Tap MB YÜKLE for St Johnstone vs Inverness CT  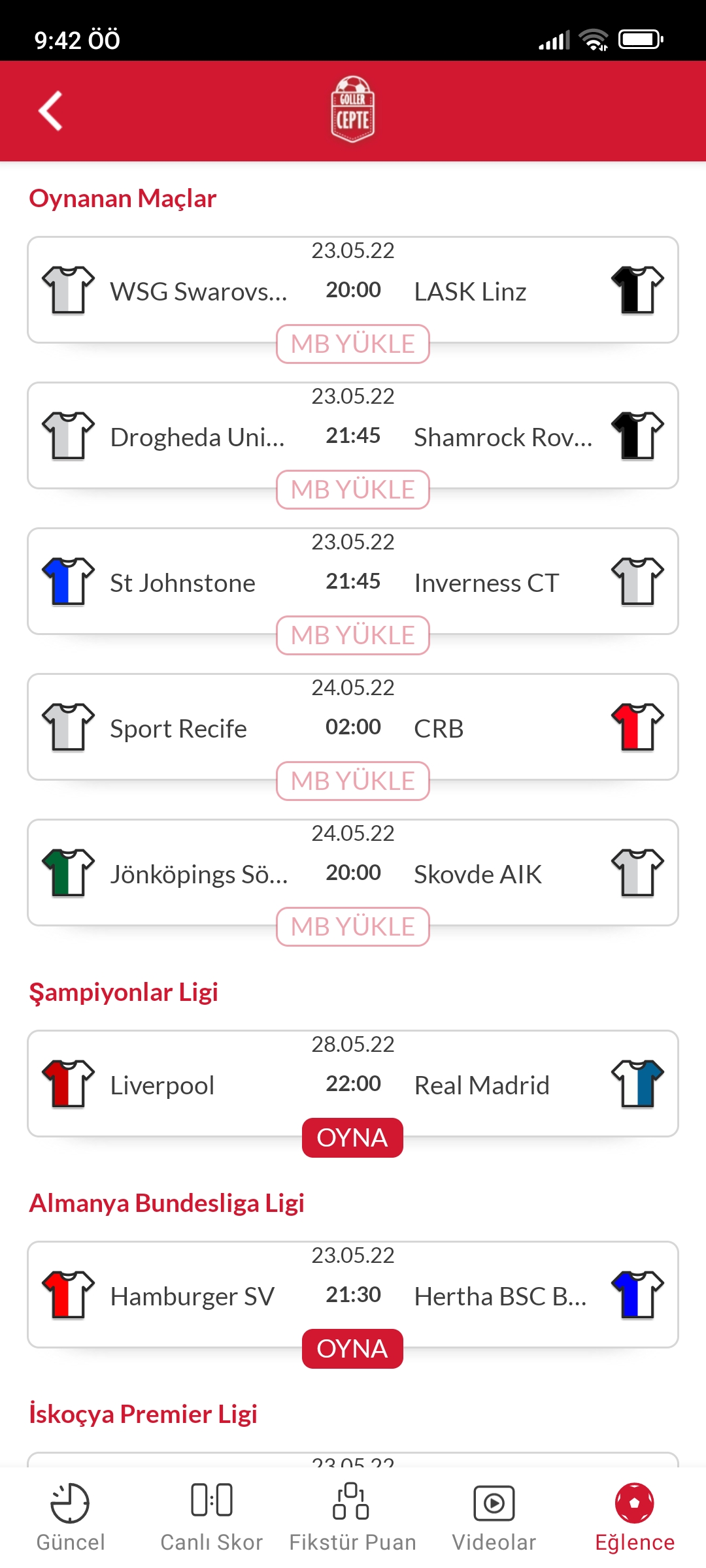[353, 635]
